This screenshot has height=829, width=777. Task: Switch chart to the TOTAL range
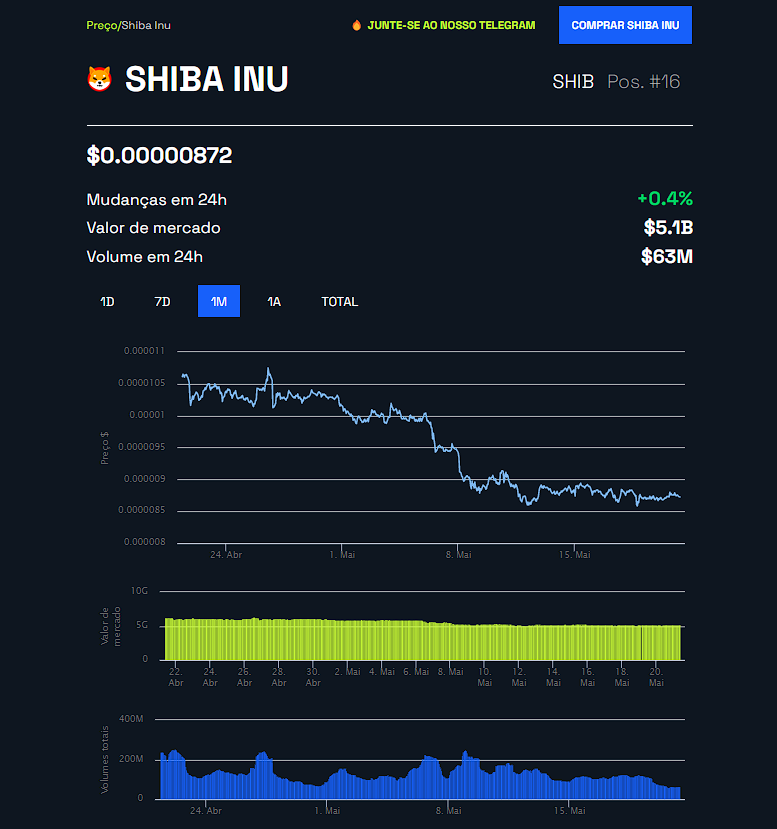339,301
